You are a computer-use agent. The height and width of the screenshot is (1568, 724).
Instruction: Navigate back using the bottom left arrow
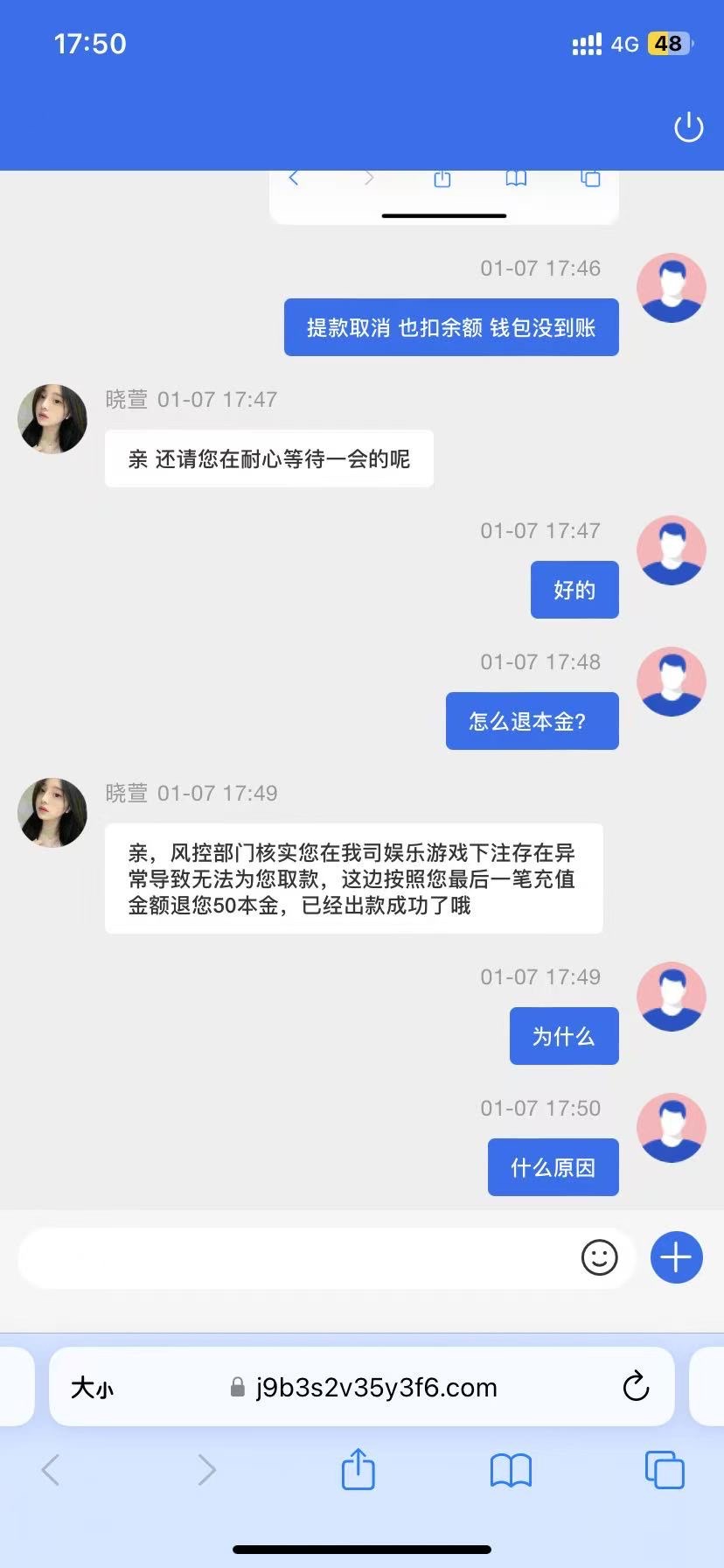(x=52, y=1470)
